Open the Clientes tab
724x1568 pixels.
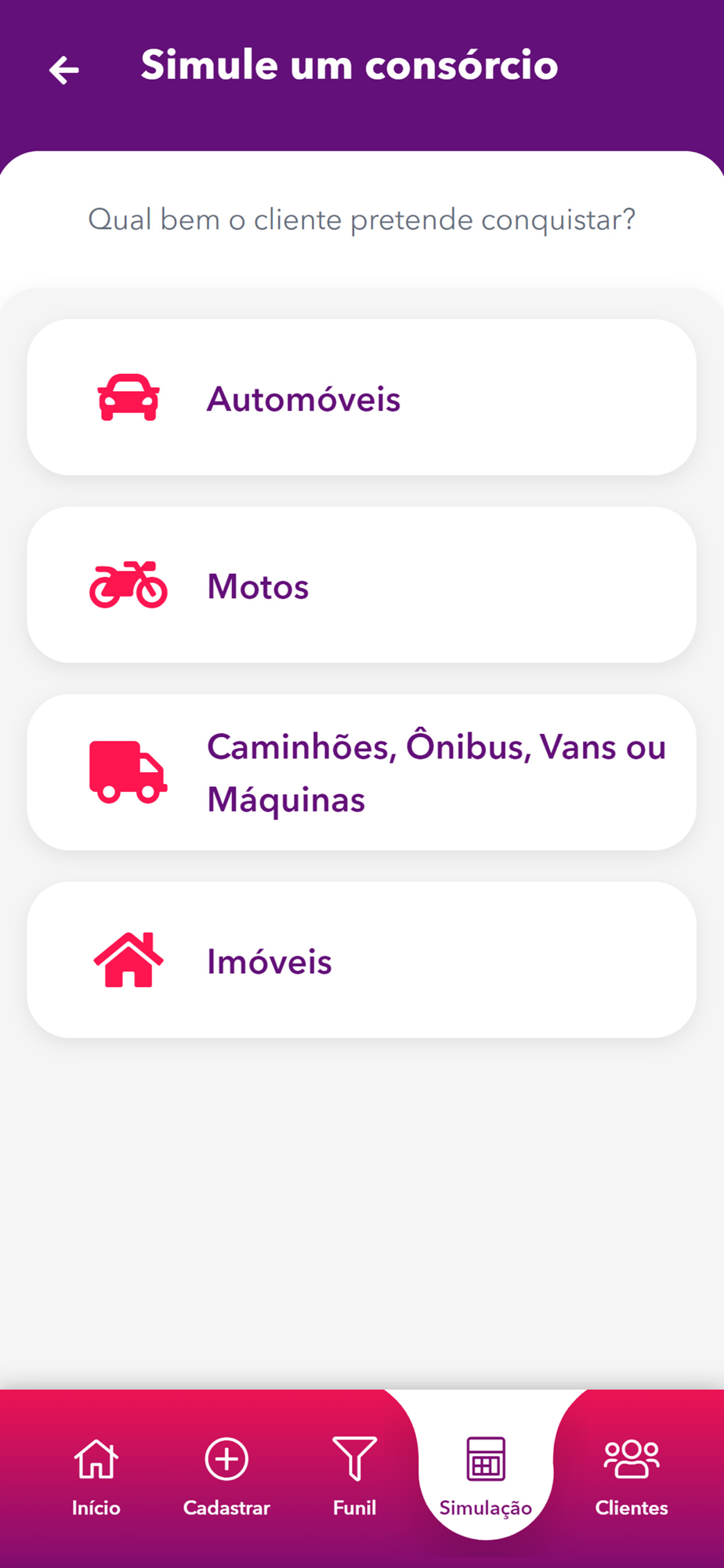(632, 1475)
